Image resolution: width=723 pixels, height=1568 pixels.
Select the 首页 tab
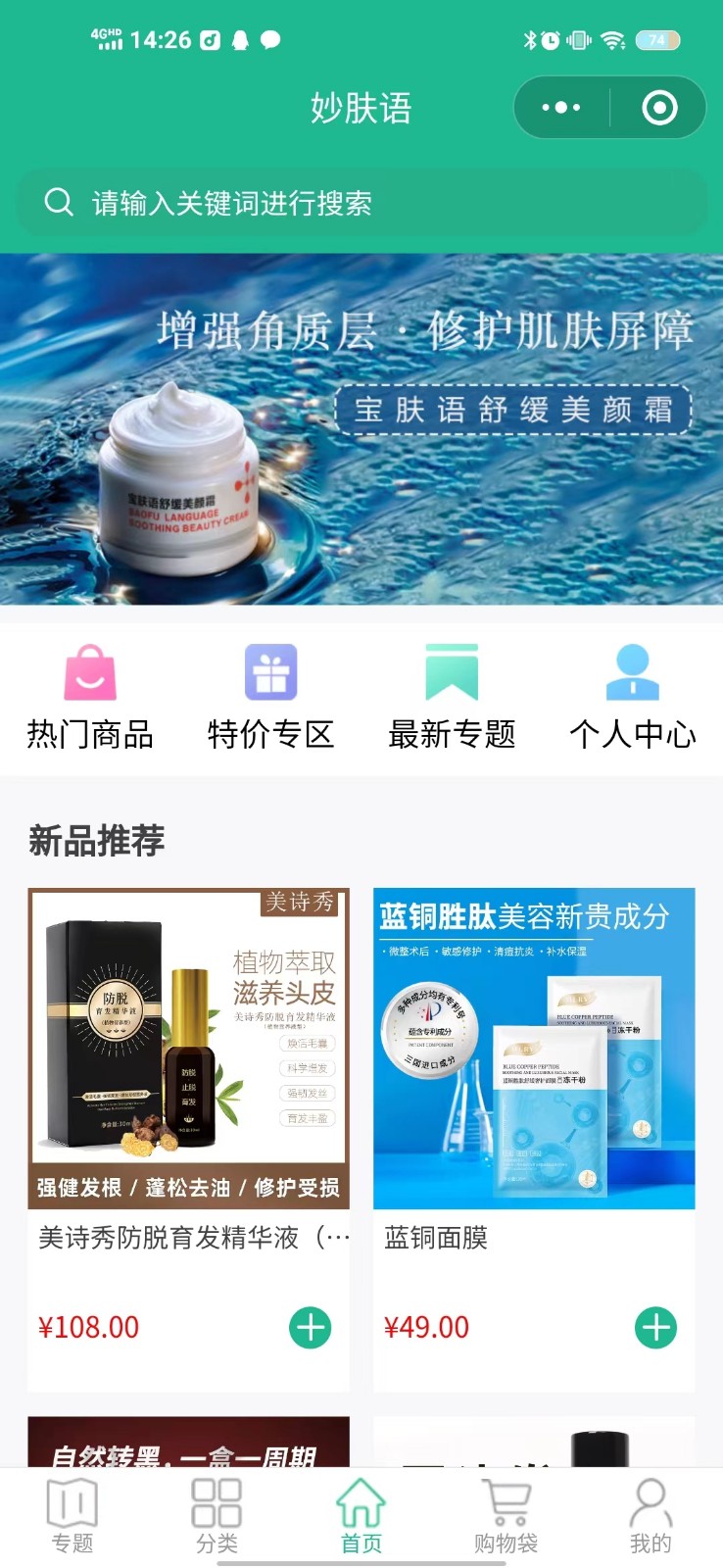pos(361,1516)
